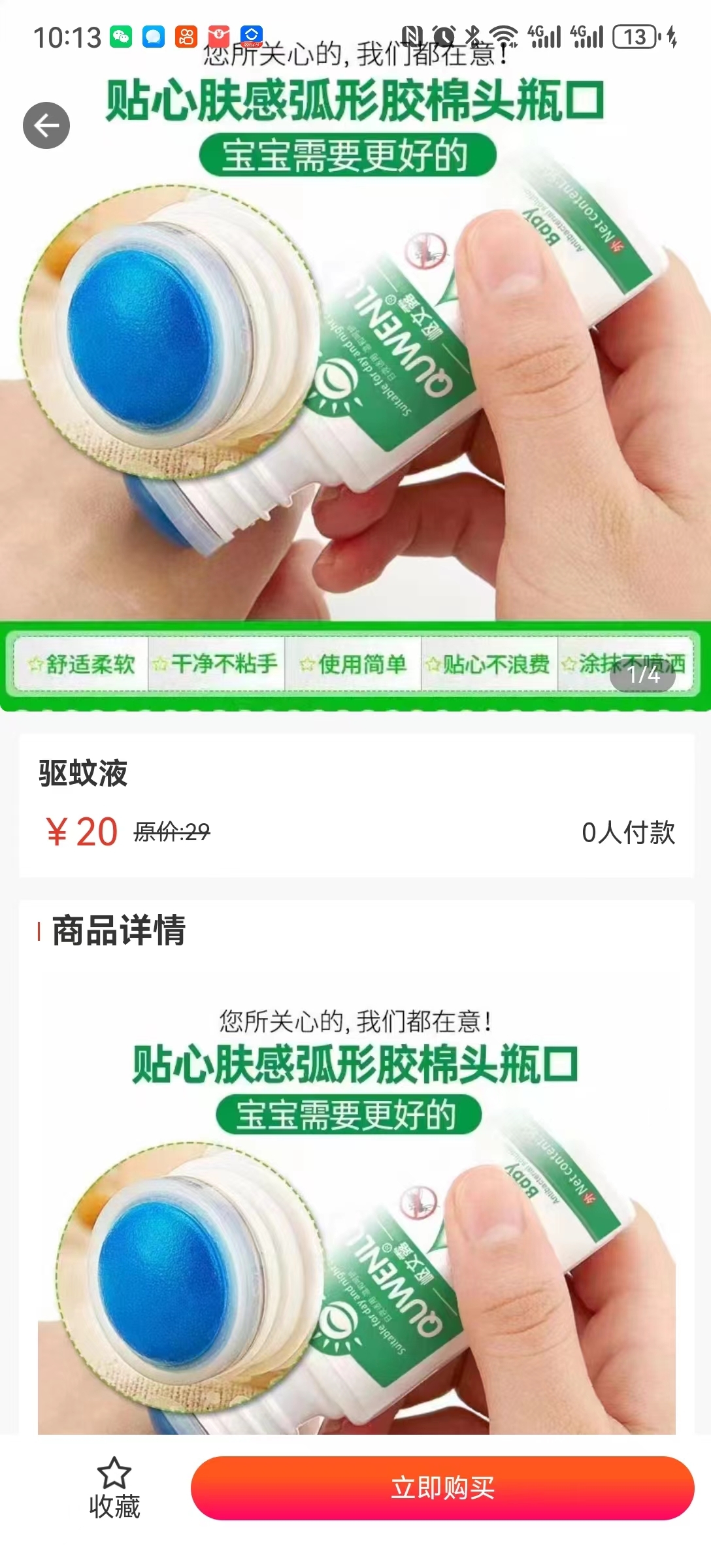Open the main product image gallery
The height and width of the screenshot is (1568, 711).
pyautogui.click(x=355, y=392)
